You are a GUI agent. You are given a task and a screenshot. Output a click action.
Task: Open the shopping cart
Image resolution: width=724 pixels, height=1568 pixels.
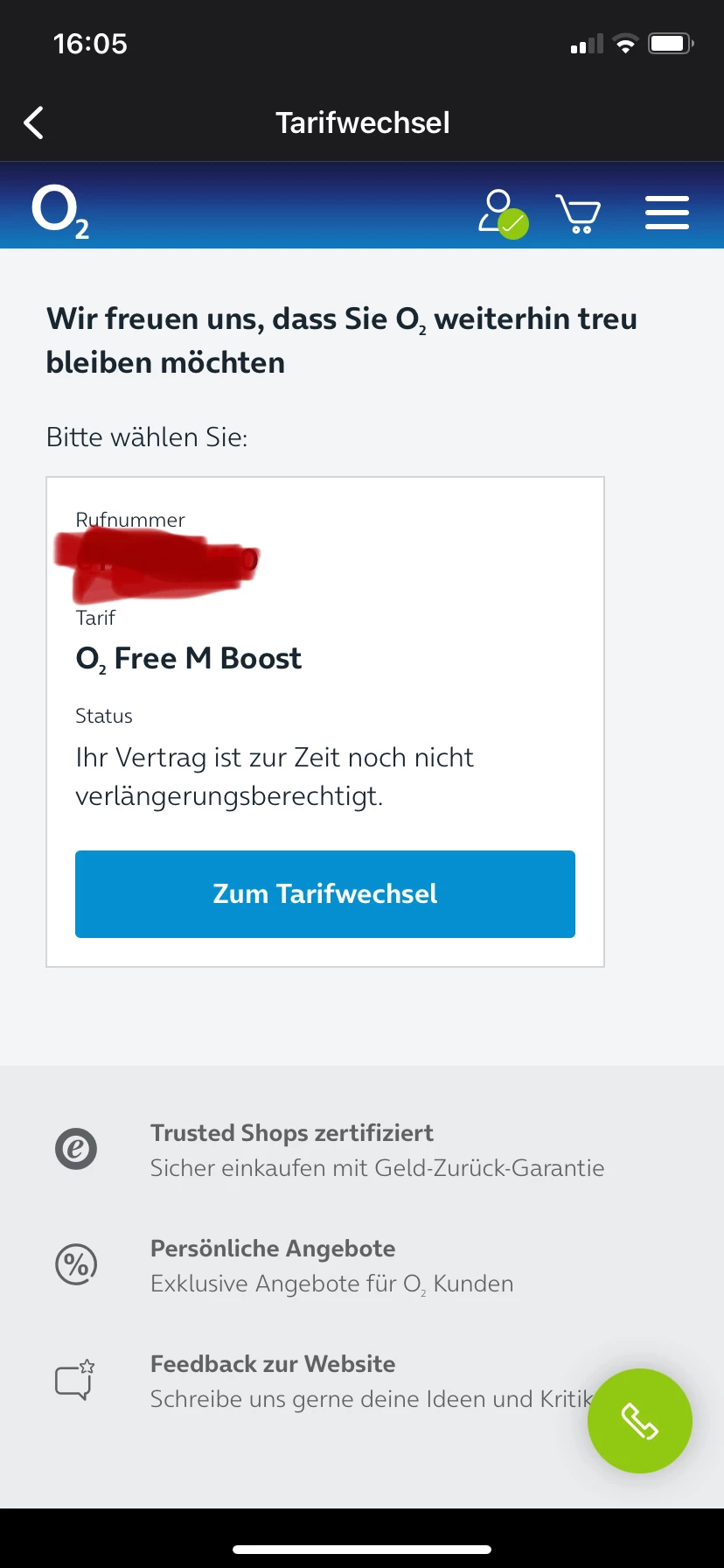578,213
